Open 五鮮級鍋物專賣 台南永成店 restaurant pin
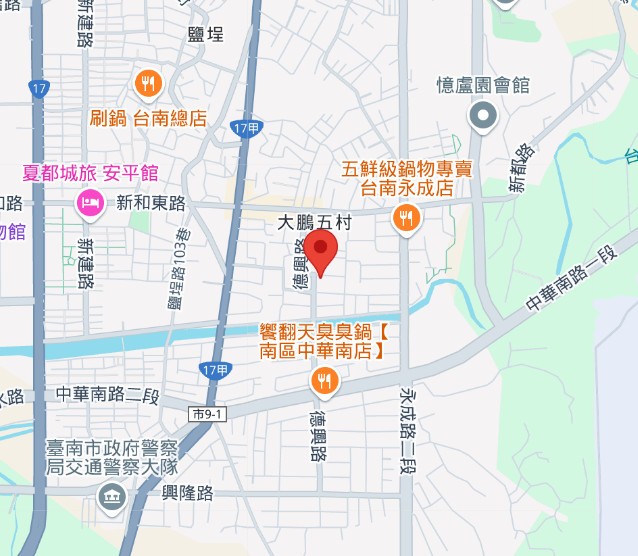The width and height of the screenshot is (638, 556). pos(406,217)
